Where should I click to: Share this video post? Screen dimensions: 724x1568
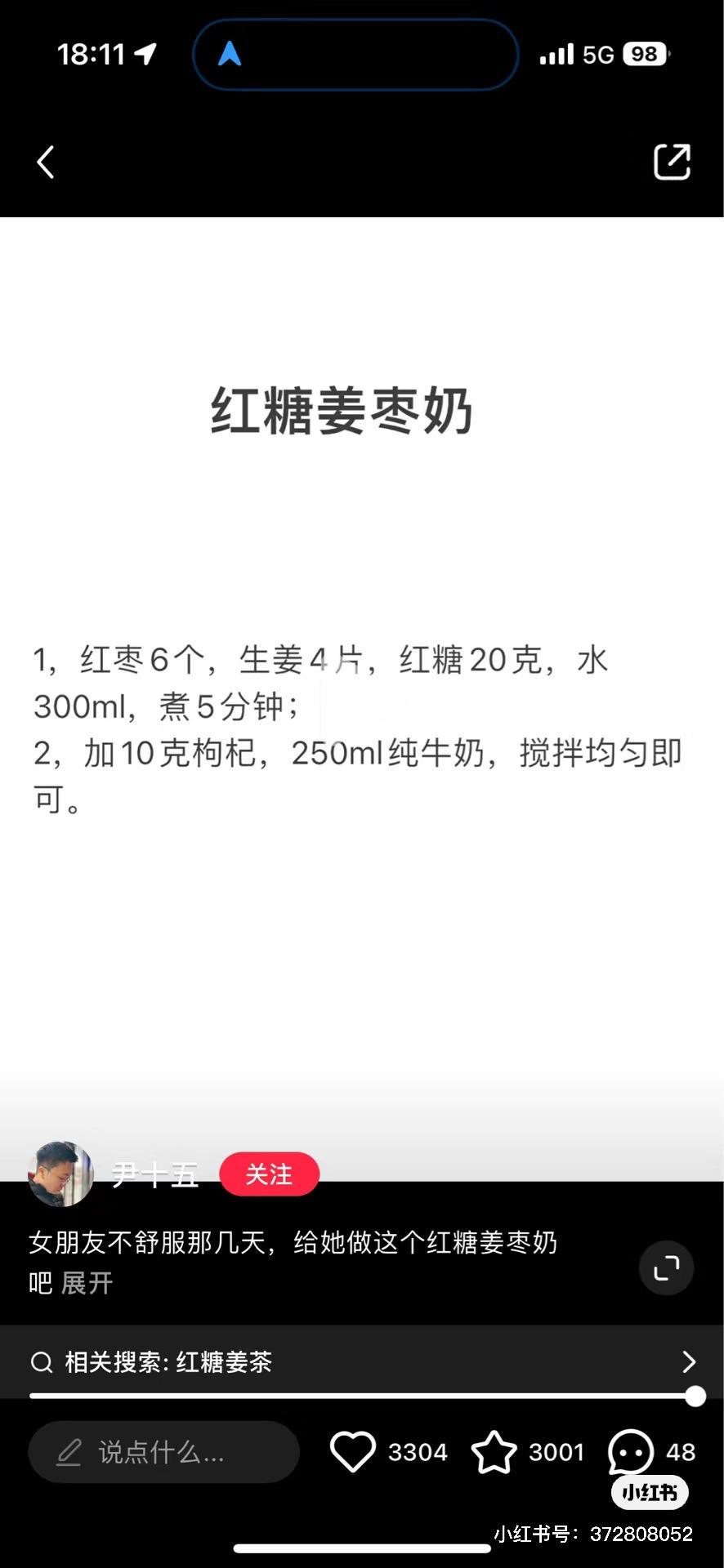tap(672, 162)
